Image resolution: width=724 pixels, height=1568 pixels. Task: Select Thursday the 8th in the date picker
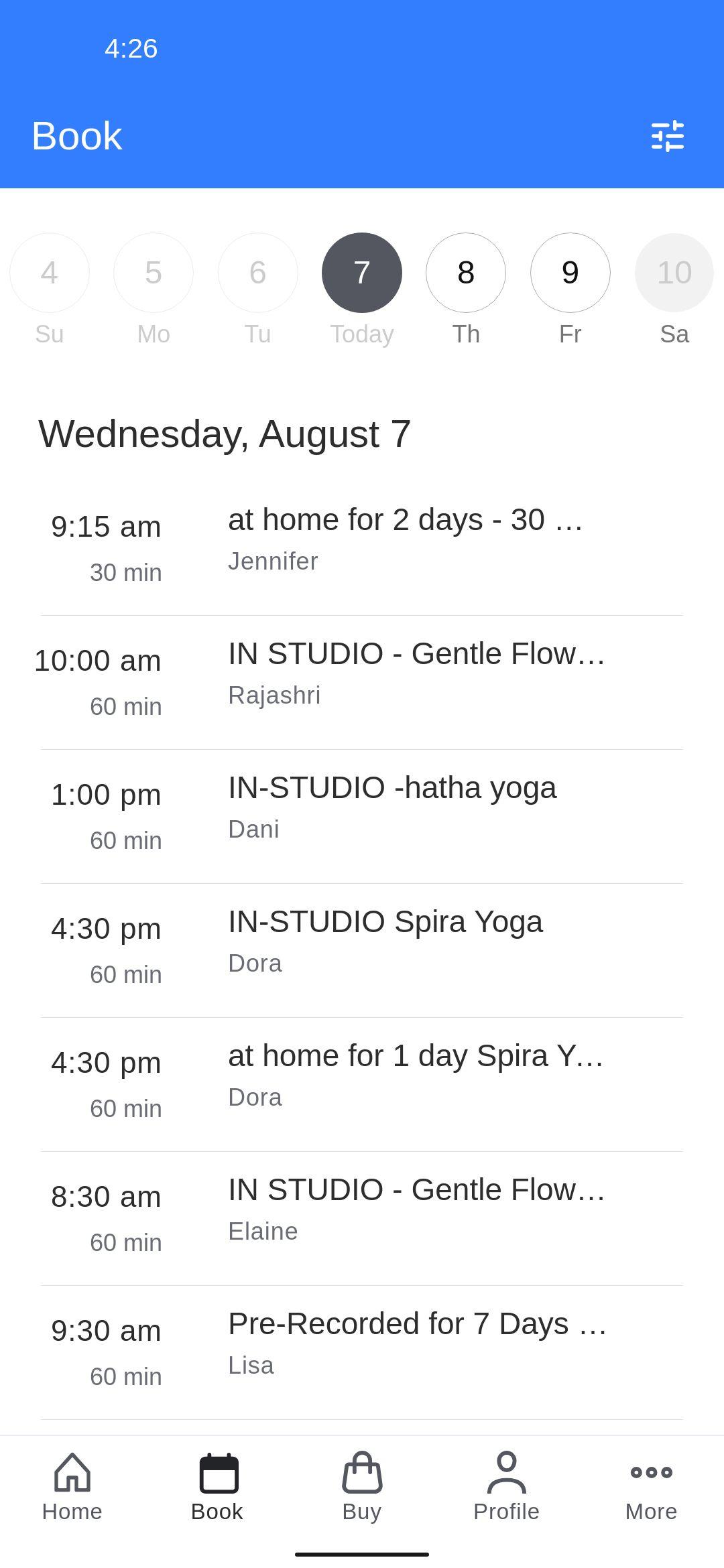point(466,272)
